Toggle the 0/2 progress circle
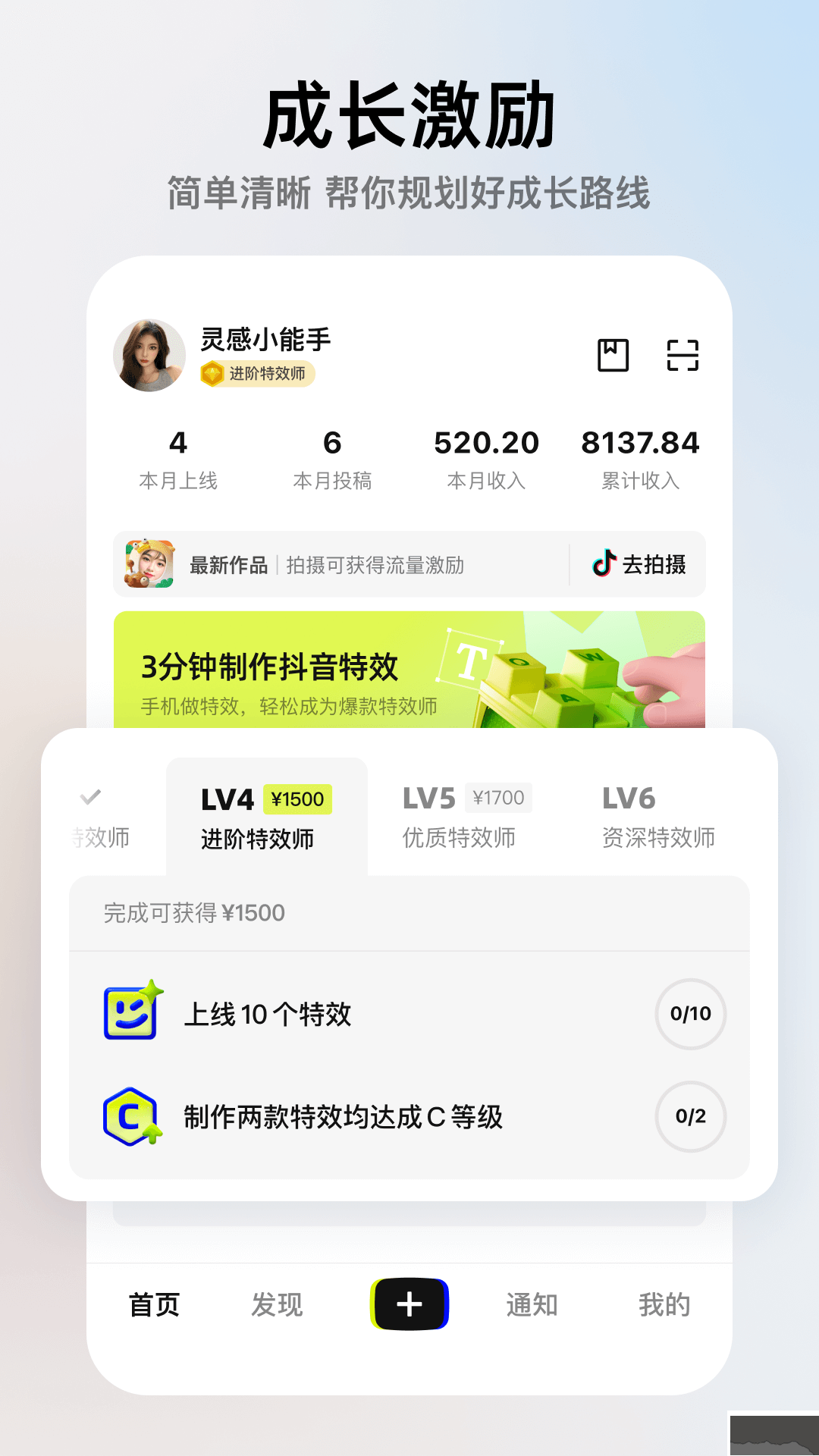Viewport: 819px width, 1456px height. point(691,1118)
